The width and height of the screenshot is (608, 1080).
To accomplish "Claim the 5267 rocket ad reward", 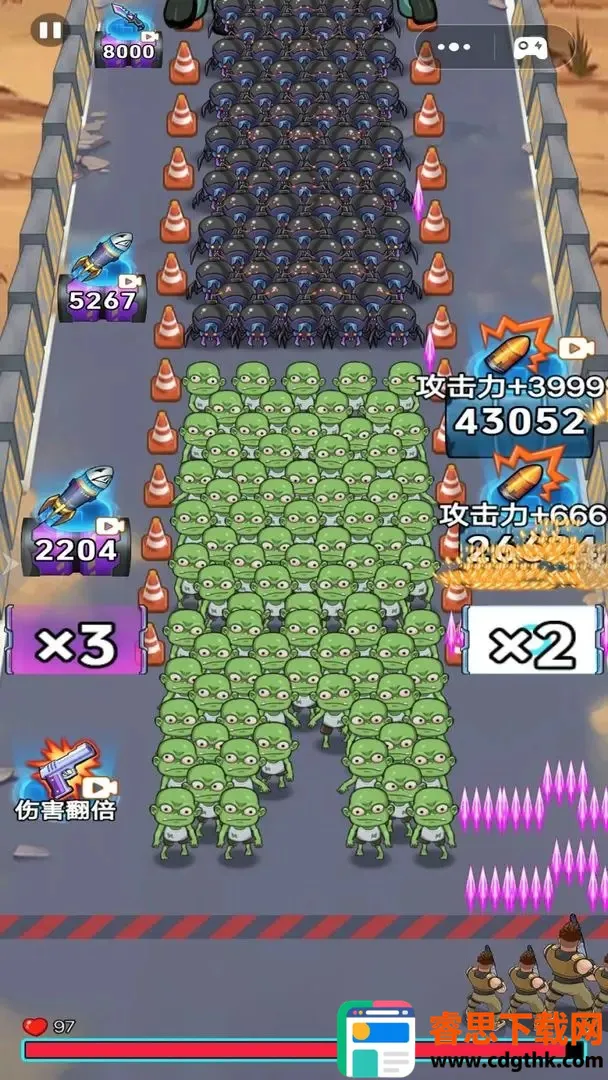I will point(101,277).
